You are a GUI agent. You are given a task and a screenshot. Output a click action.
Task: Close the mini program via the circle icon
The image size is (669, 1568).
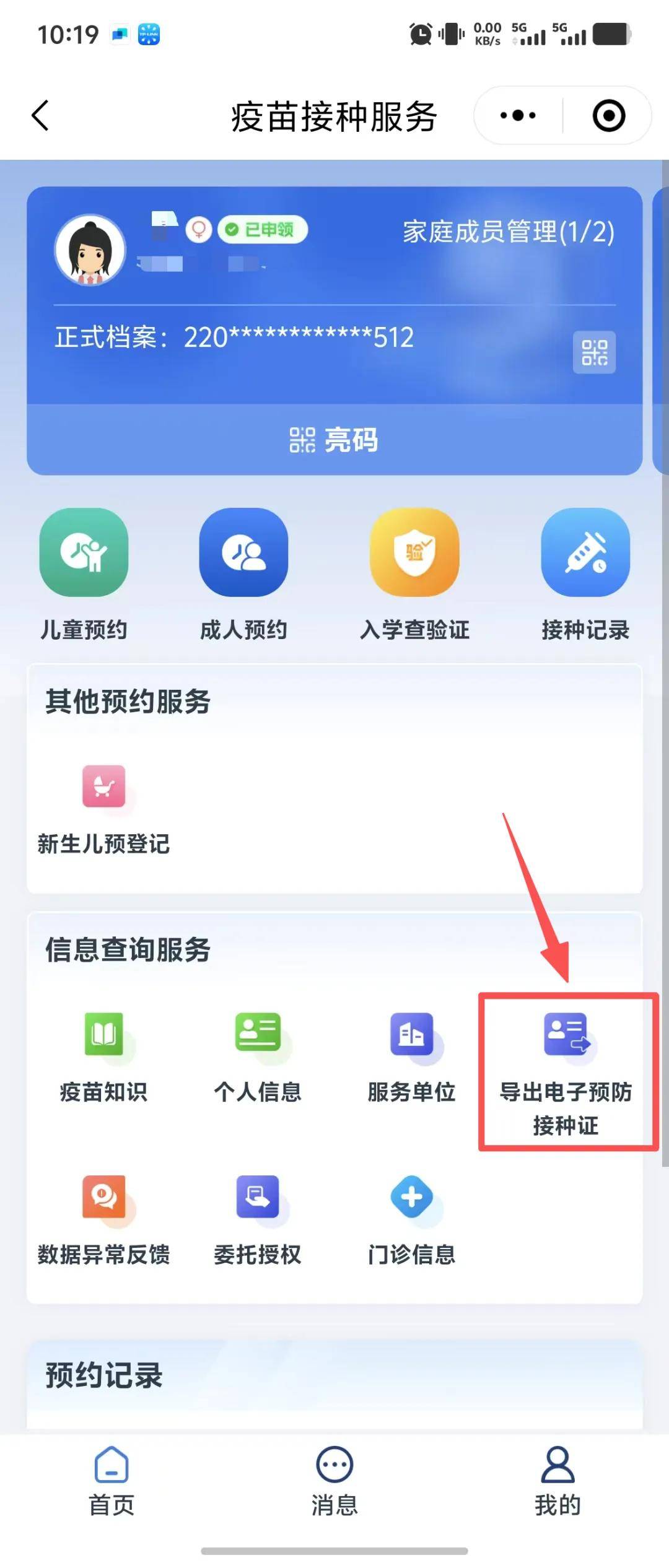[608, 116]
